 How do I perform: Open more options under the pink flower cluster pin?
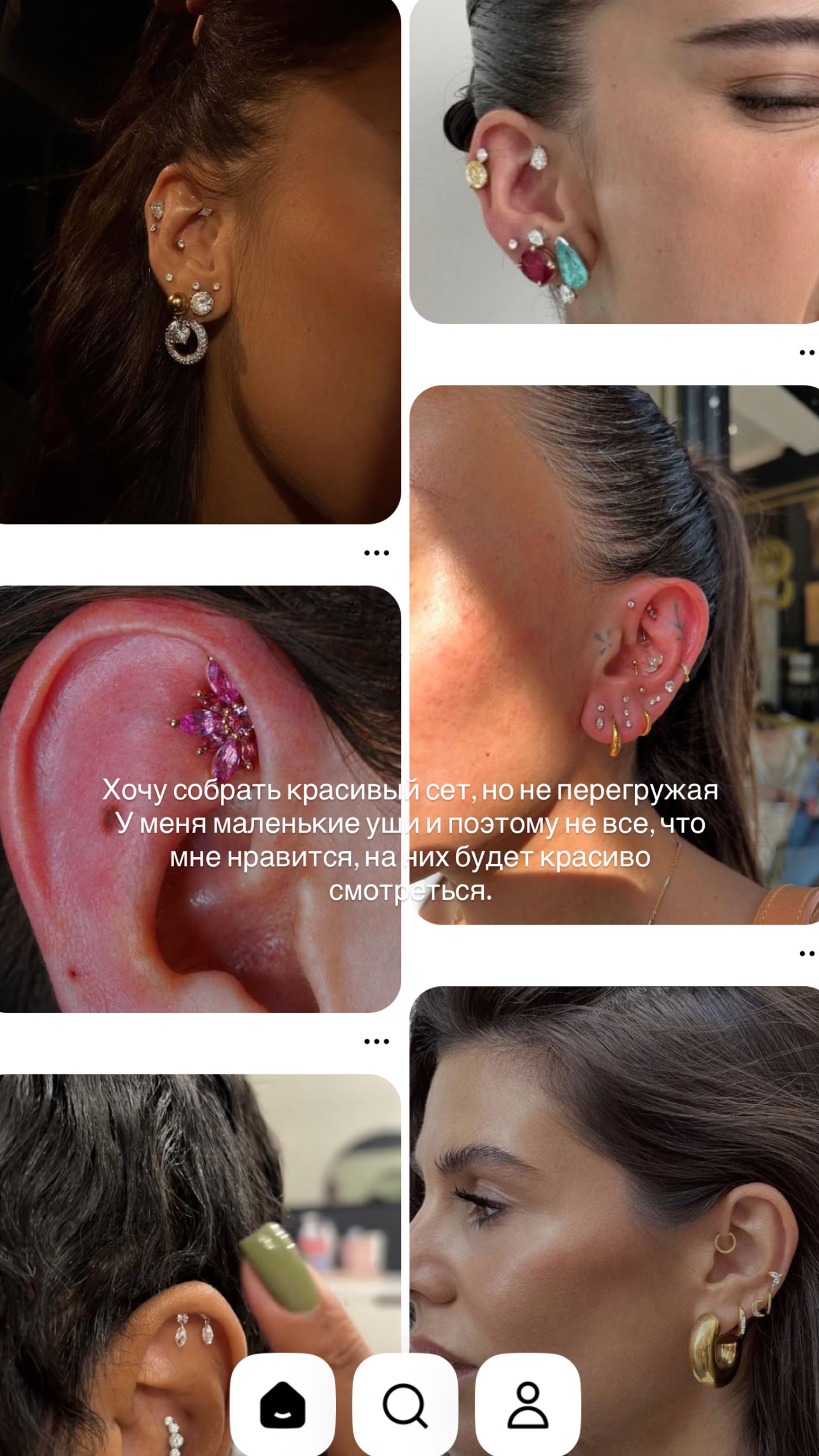click(376, 1041)
